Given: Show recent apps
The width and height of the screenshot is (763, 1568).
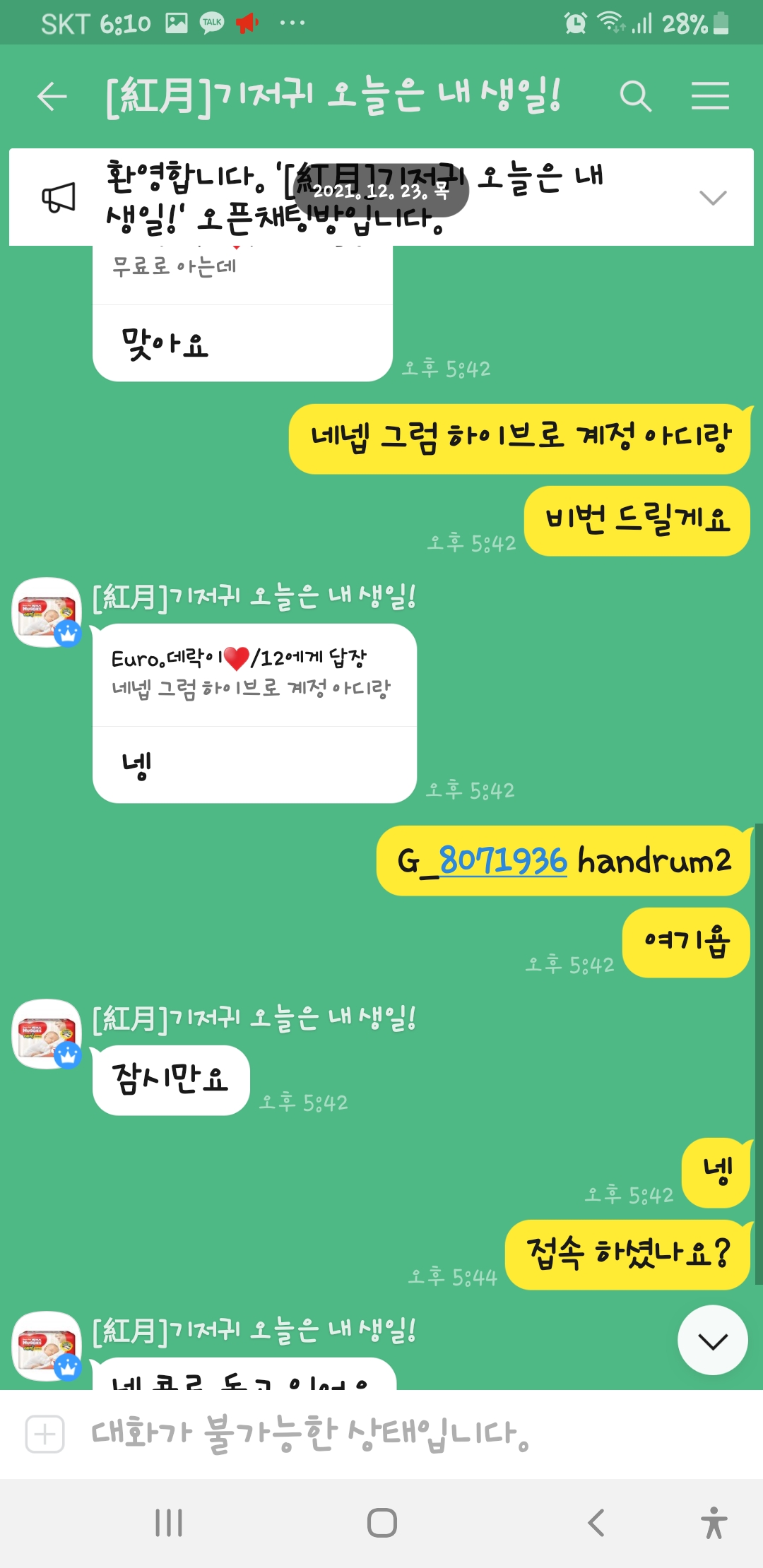Looking at the screenshot, I should tap(169, 1523).
